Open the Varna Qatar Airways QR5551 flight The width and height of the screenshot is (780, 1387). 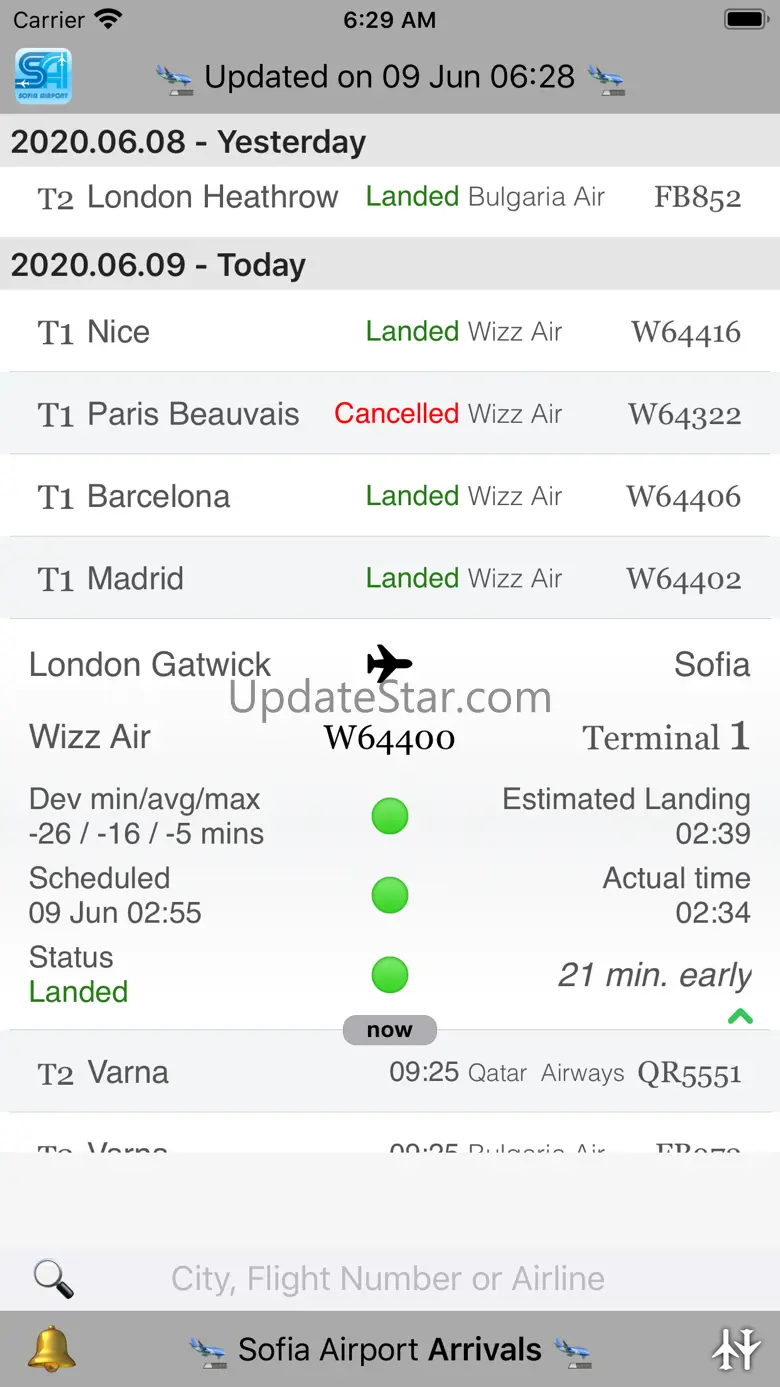[390, 1073]
